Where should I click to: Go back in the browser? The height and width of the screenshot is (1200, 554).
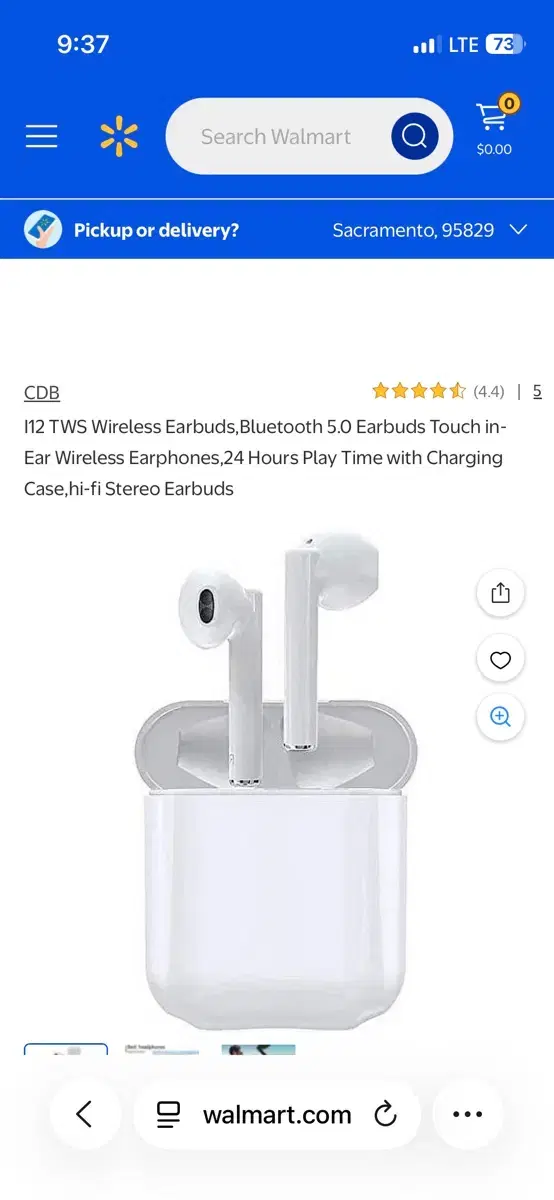(85, 1114)
